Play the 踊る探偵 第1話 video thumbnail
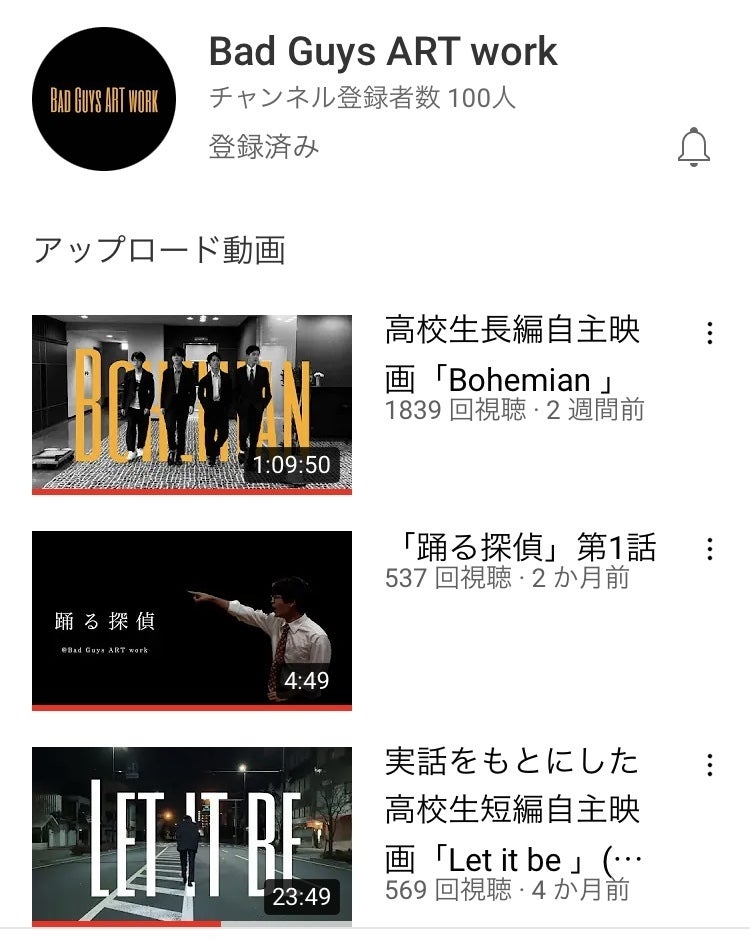The height and width of the screenshot is (940, 750). tap(192, 620)
